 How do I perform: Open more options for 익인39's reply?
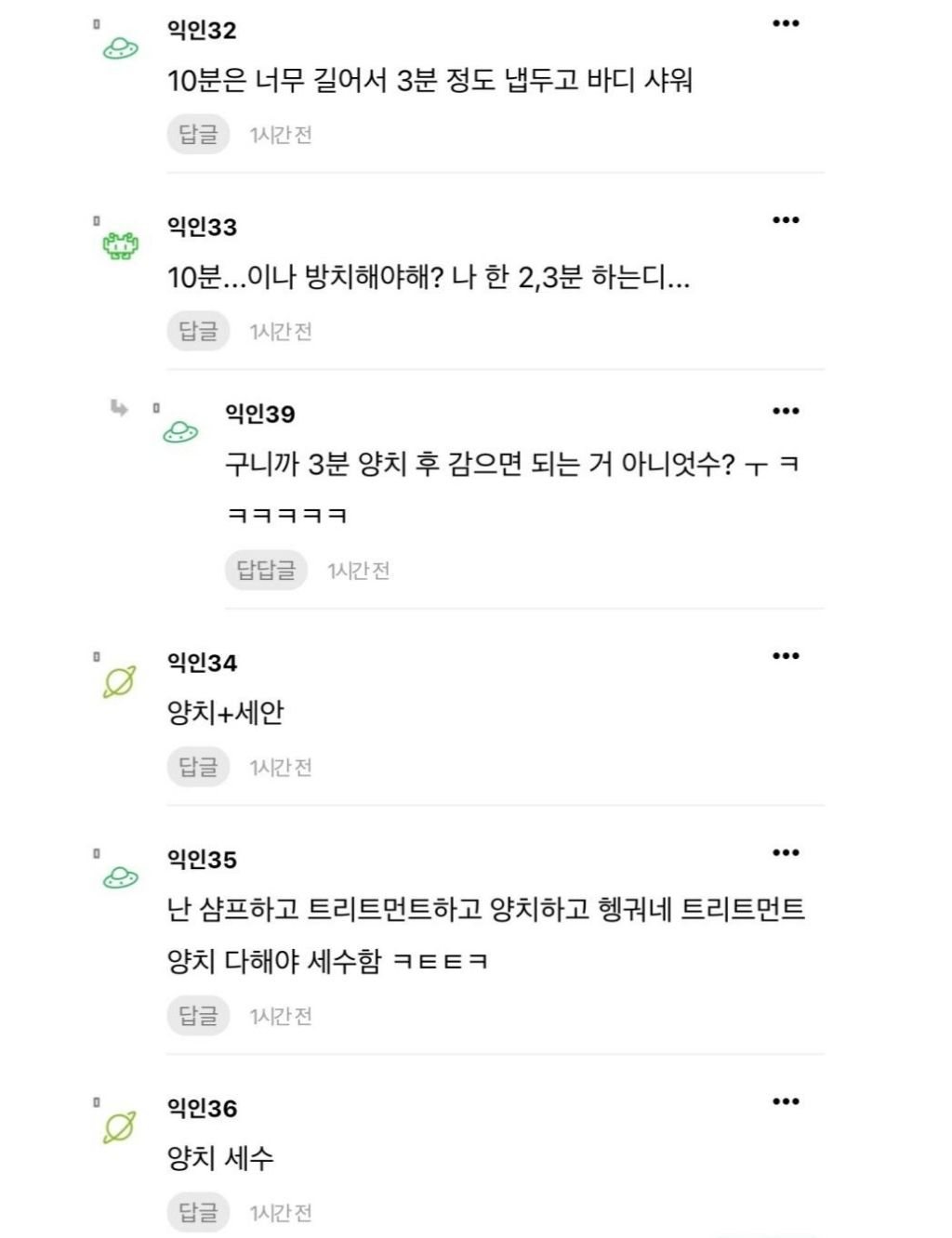[786, 411]
